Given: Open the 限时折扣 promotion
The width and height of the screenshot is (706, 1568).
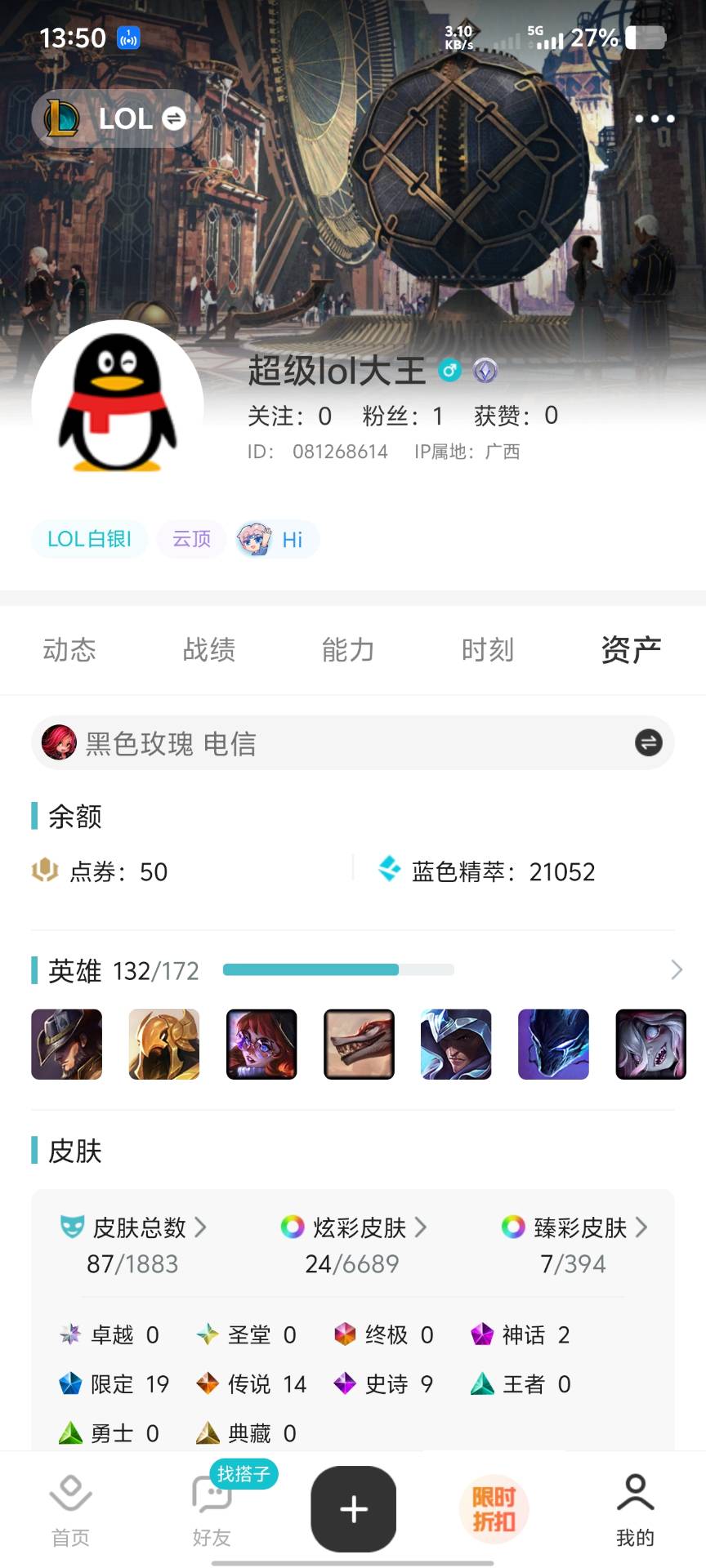Looking at the screenshot, I should click(494, 1509).
